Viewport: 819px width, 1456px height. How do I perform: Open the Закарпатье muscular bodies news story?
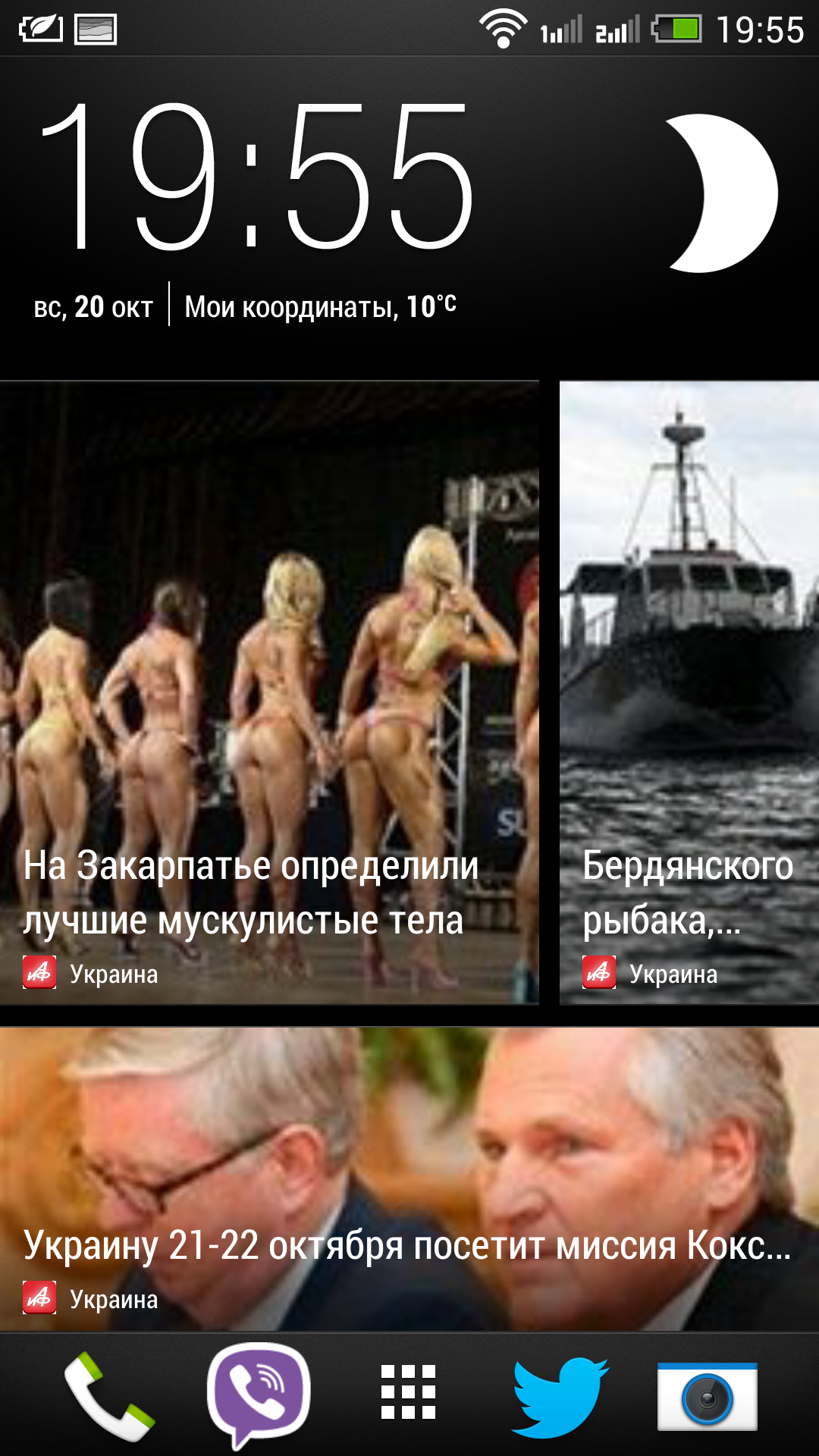tap(269, 693)
